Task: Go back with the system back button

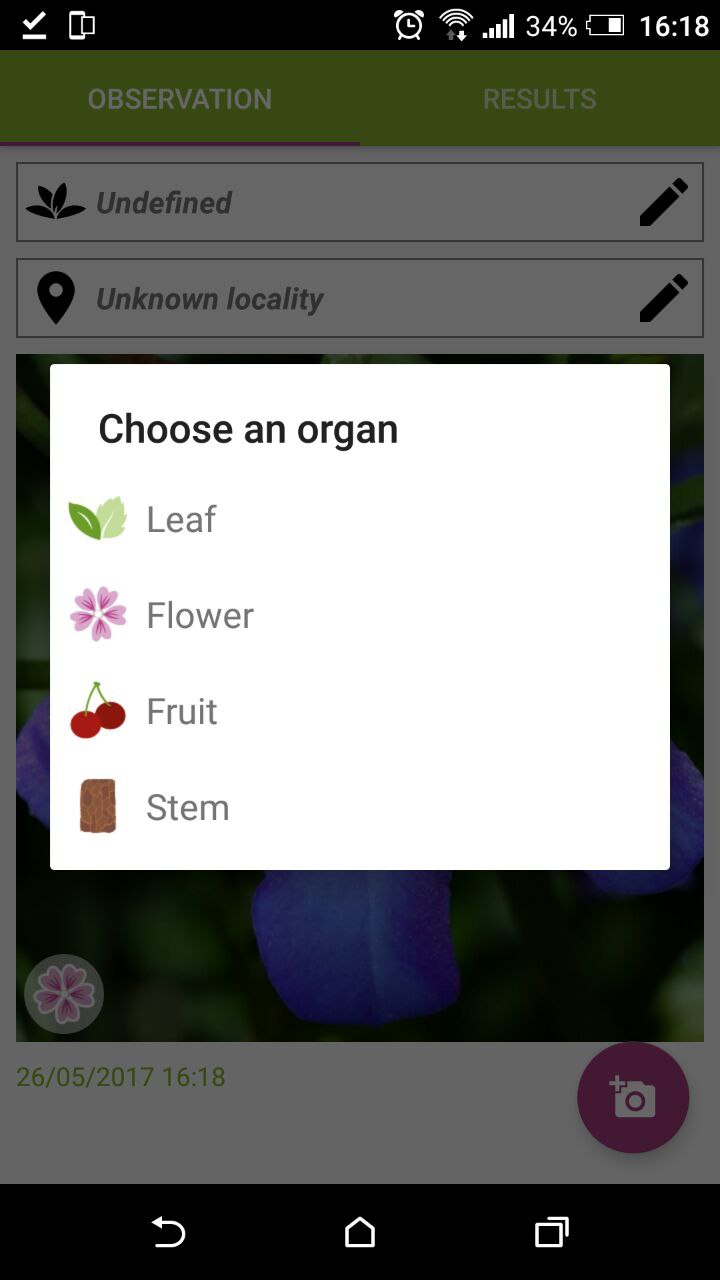Action: click(168, 1233)
